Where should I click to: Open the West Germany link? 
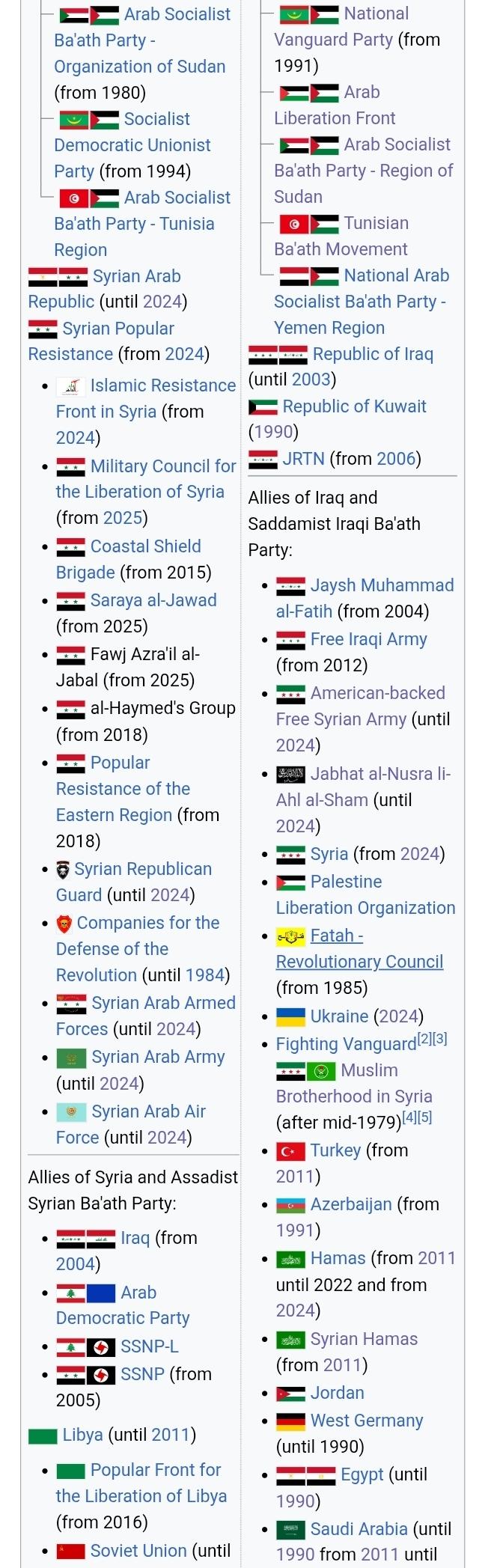pos(367,1421)
